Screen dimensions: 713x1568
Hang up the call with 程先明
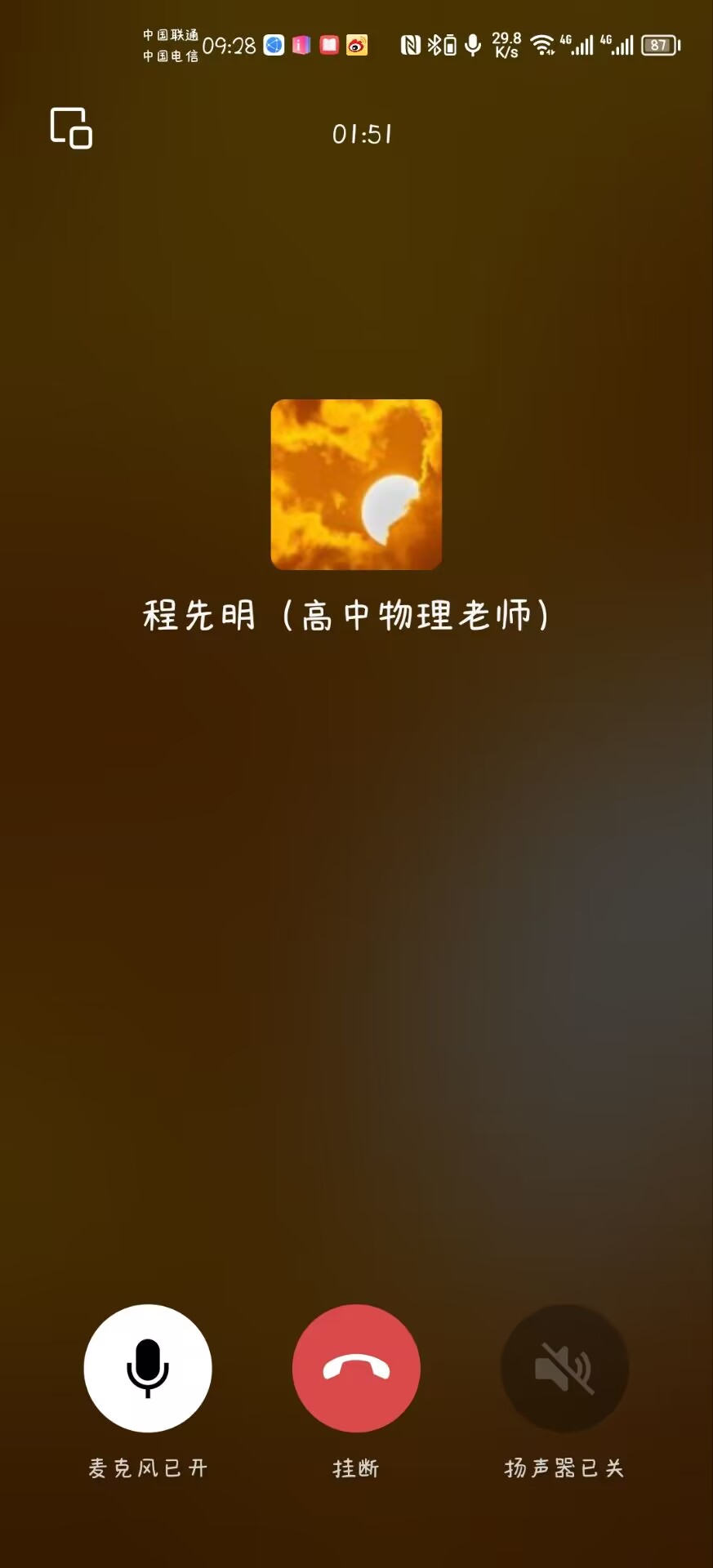356,1368
